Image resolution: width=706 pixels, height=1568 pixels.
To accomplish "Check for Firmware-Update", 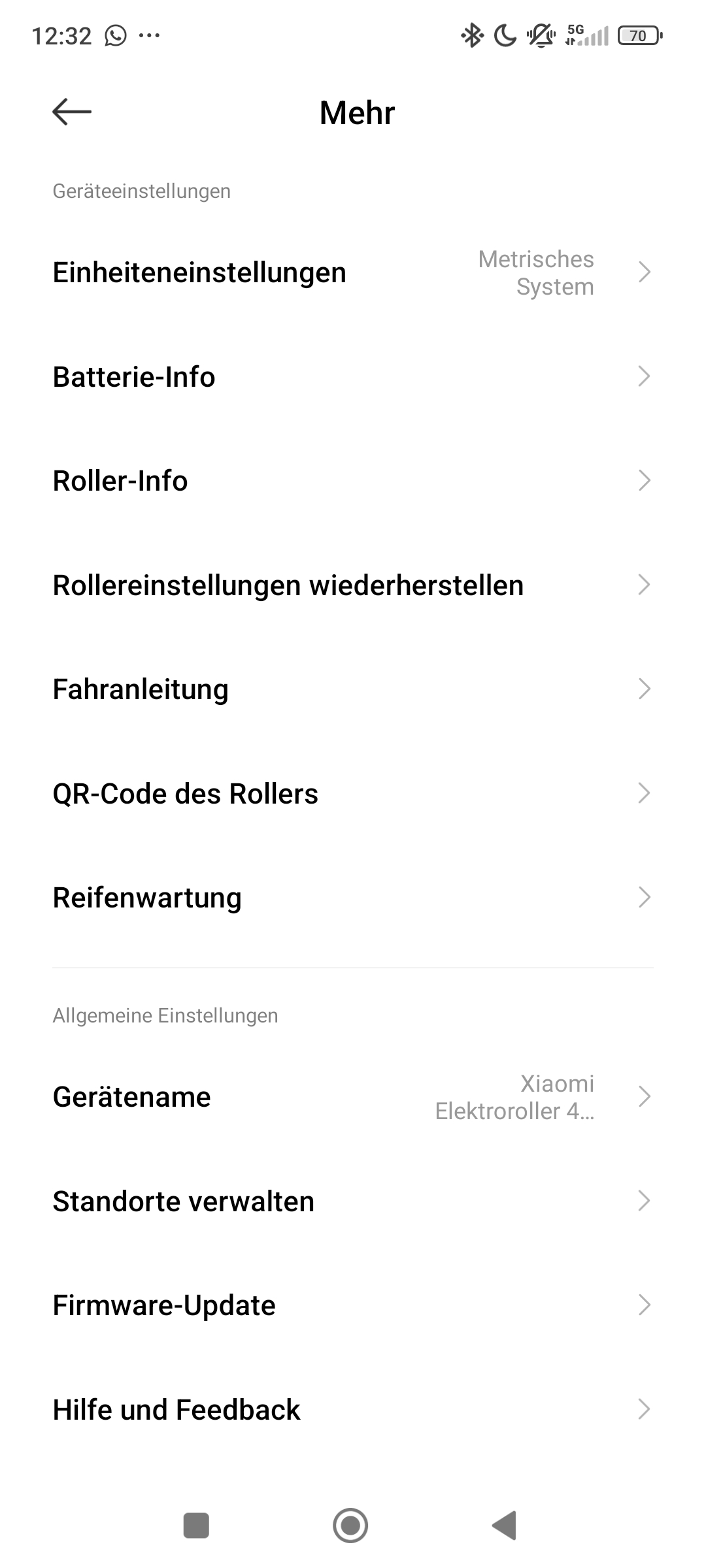I will [x=353, y=1305].
